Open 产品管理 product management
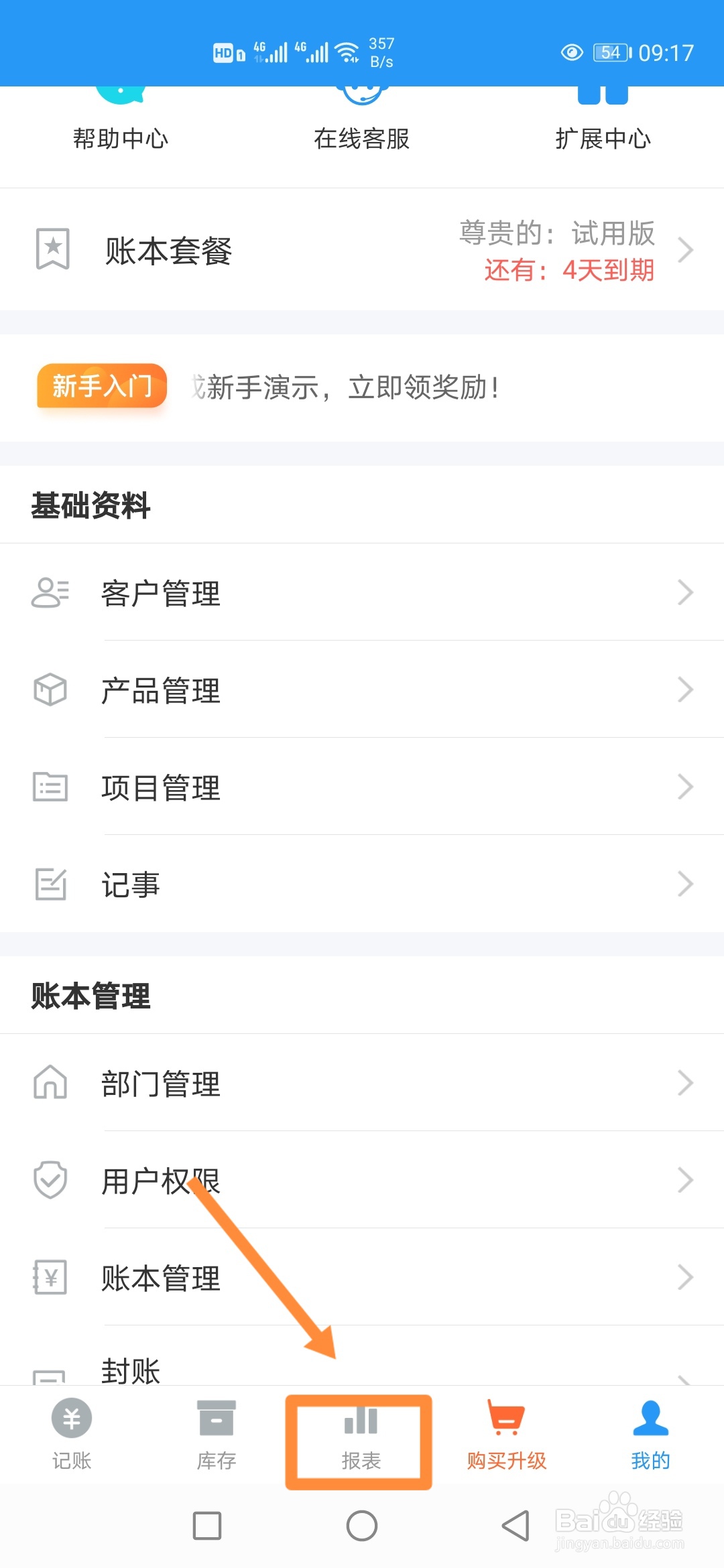Image resolution: width=724 pixels, height=1568 pixels. (x=362, y=690)
